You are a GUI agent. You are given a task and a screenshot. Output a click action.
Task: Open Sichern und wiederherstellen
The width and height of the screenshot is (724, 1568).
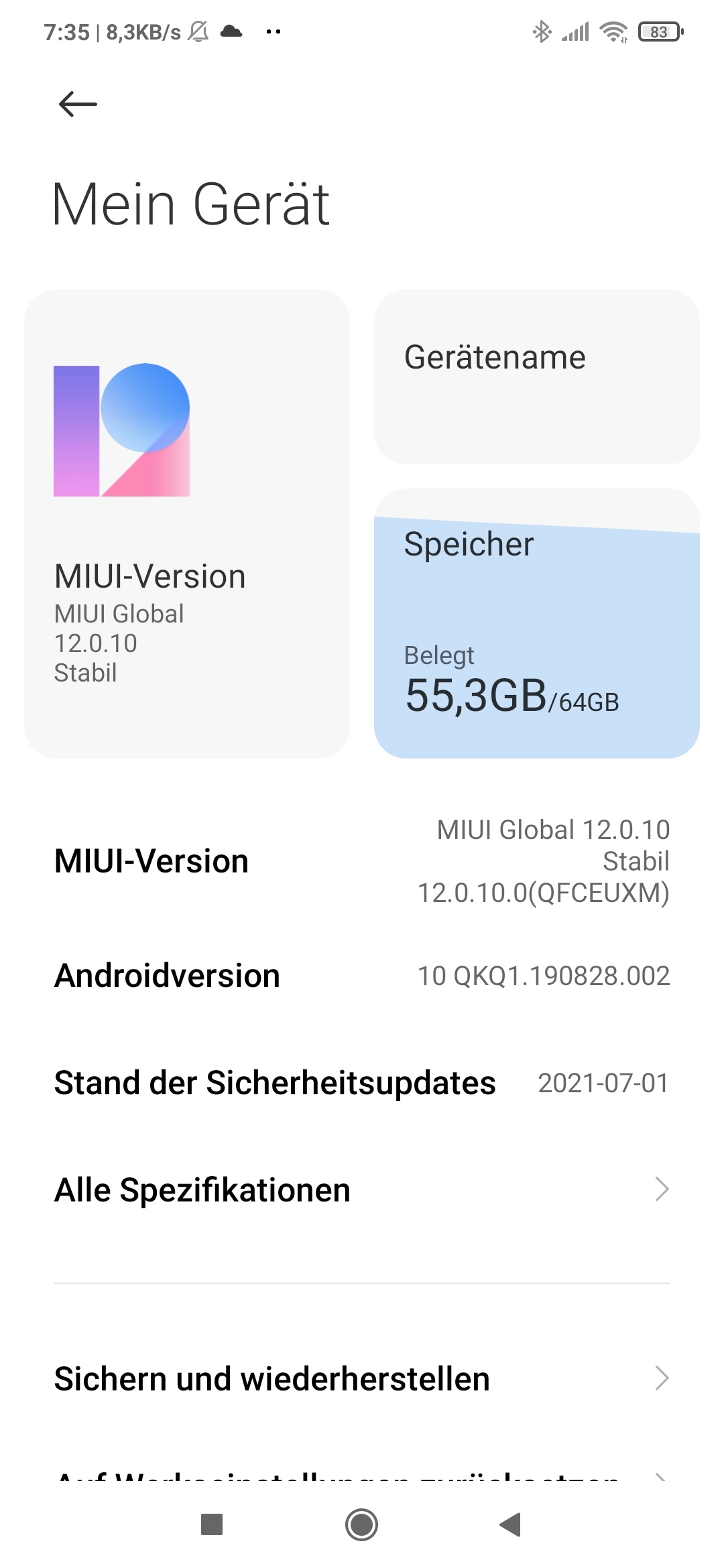point(362,1379)
